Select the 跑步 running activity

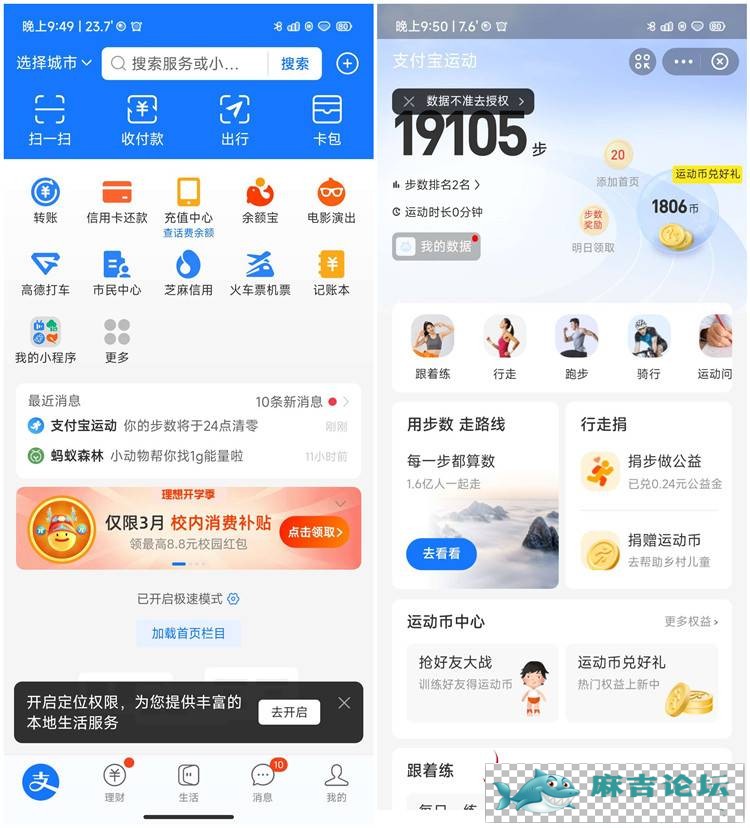click(576, 348)
